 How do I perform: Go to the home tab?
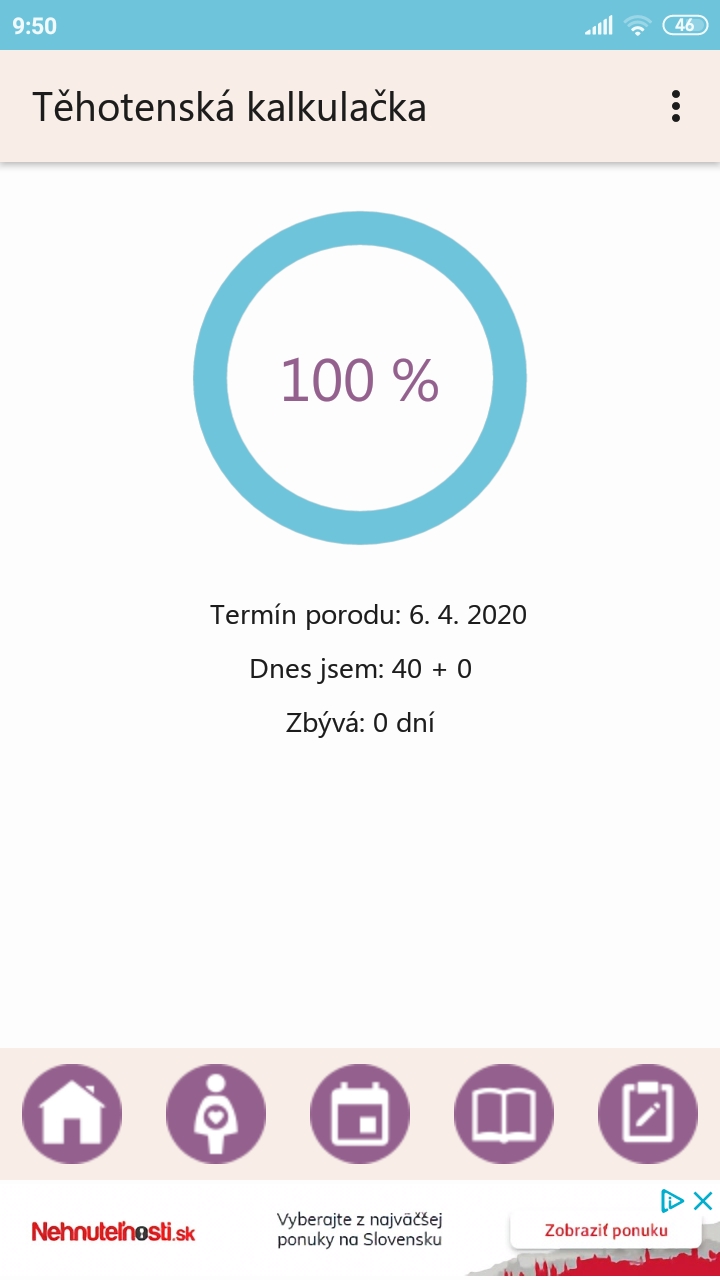(x=72, y=1114)
